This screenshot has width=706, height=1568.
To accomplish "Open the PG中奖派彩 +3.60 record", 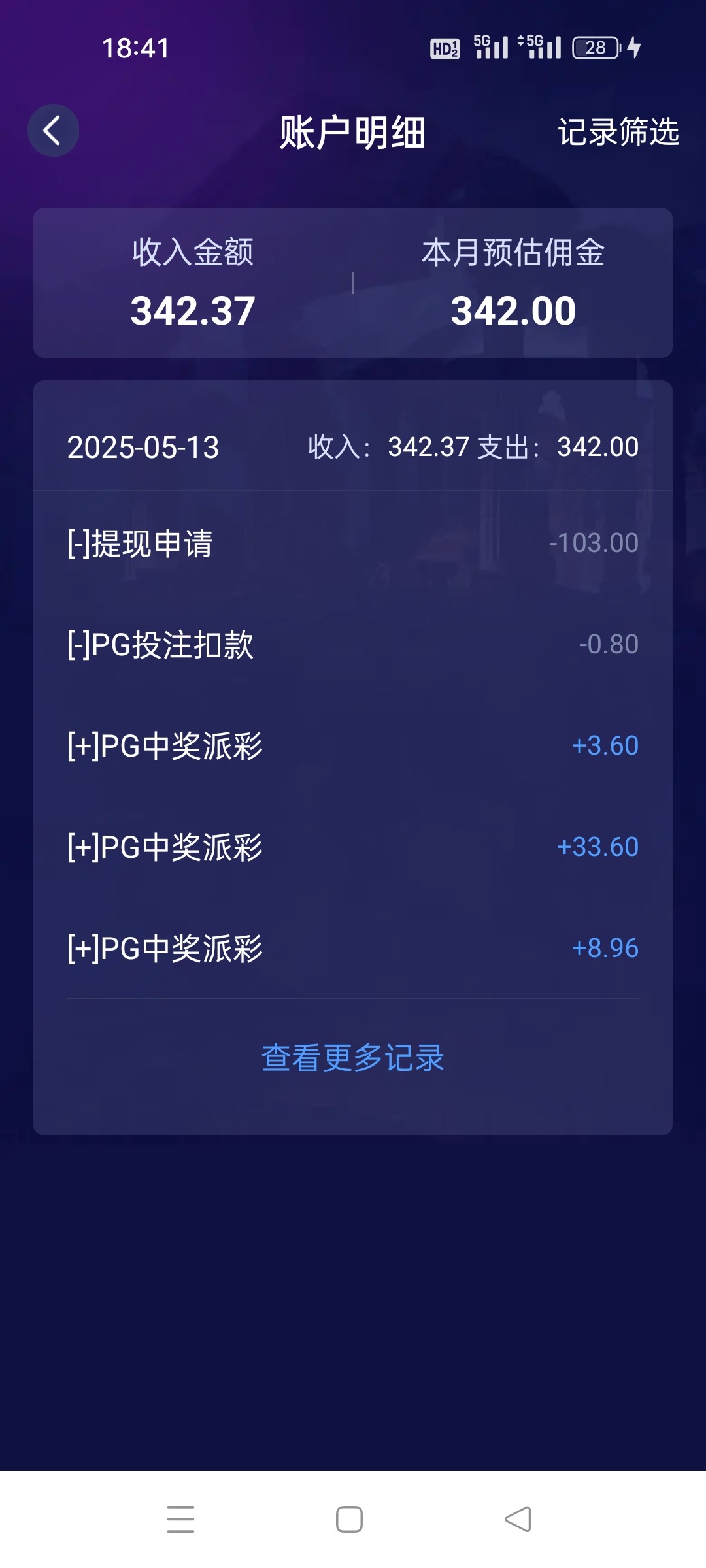I will [353, 746].
